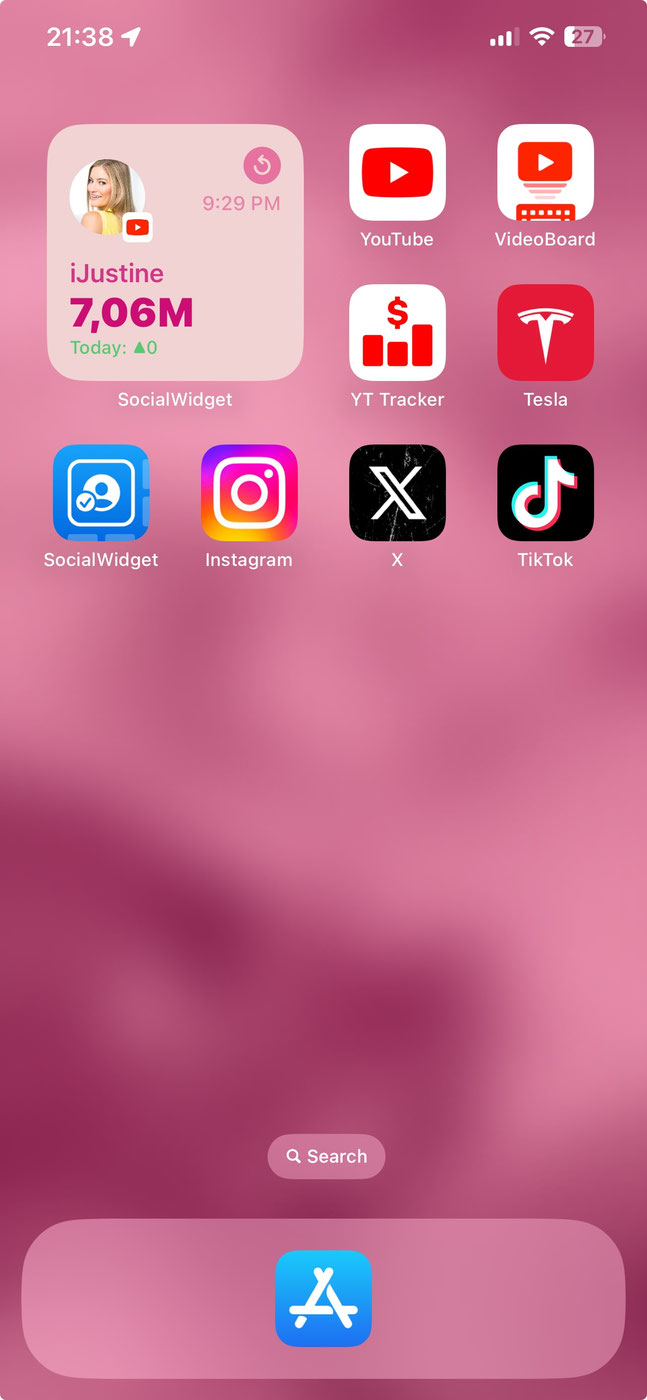Launch the Tesla app

[x=545, y=333]
